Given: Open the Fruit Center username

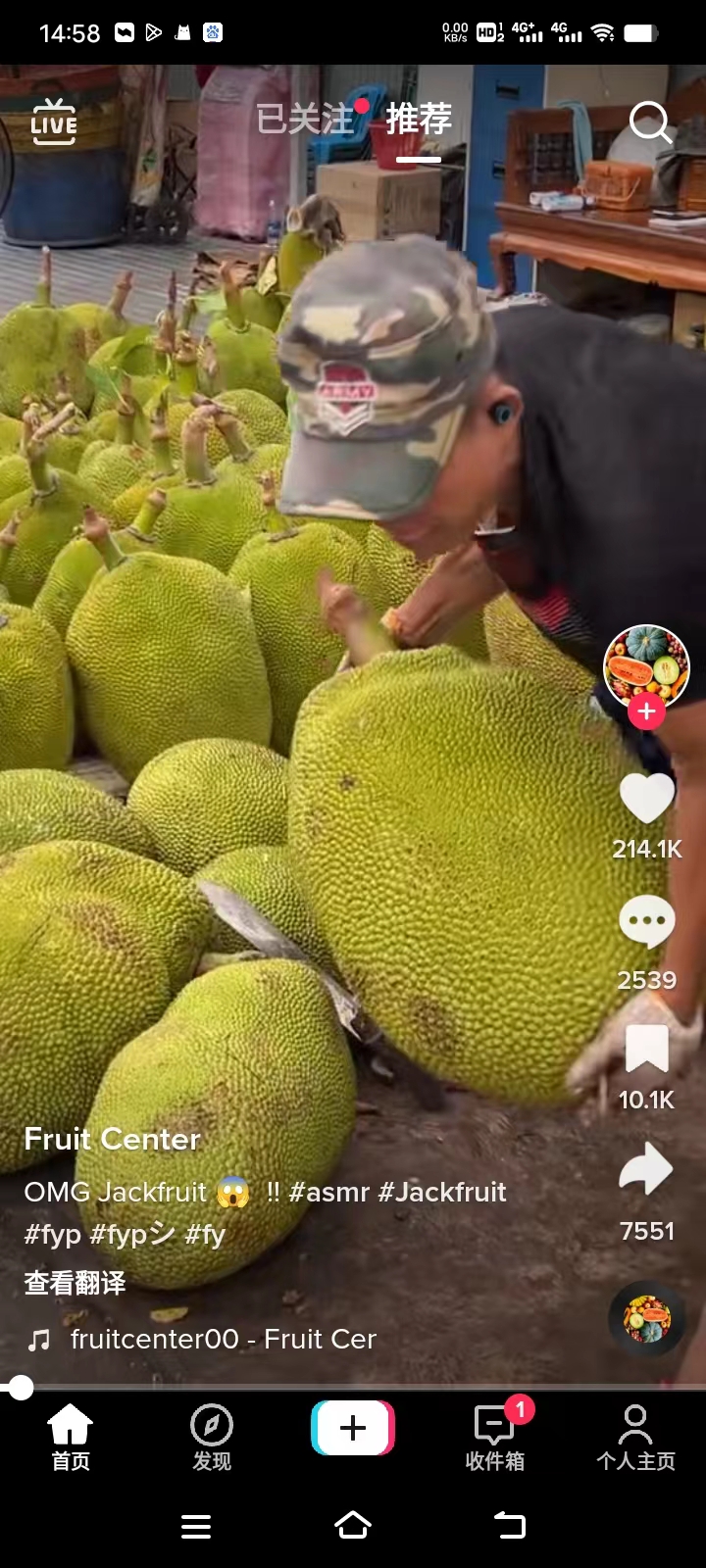Looking at the screenshot, I should pos(112,1139).
